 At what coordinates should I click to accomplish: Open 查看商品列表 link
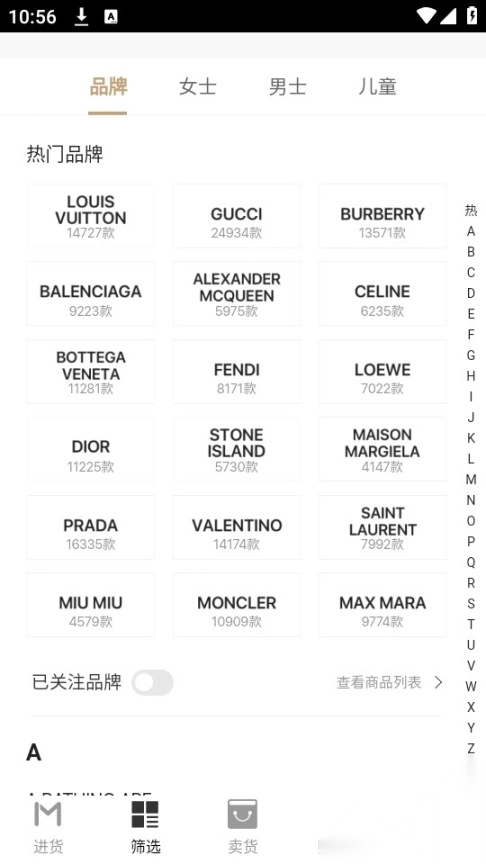point(390,683)
